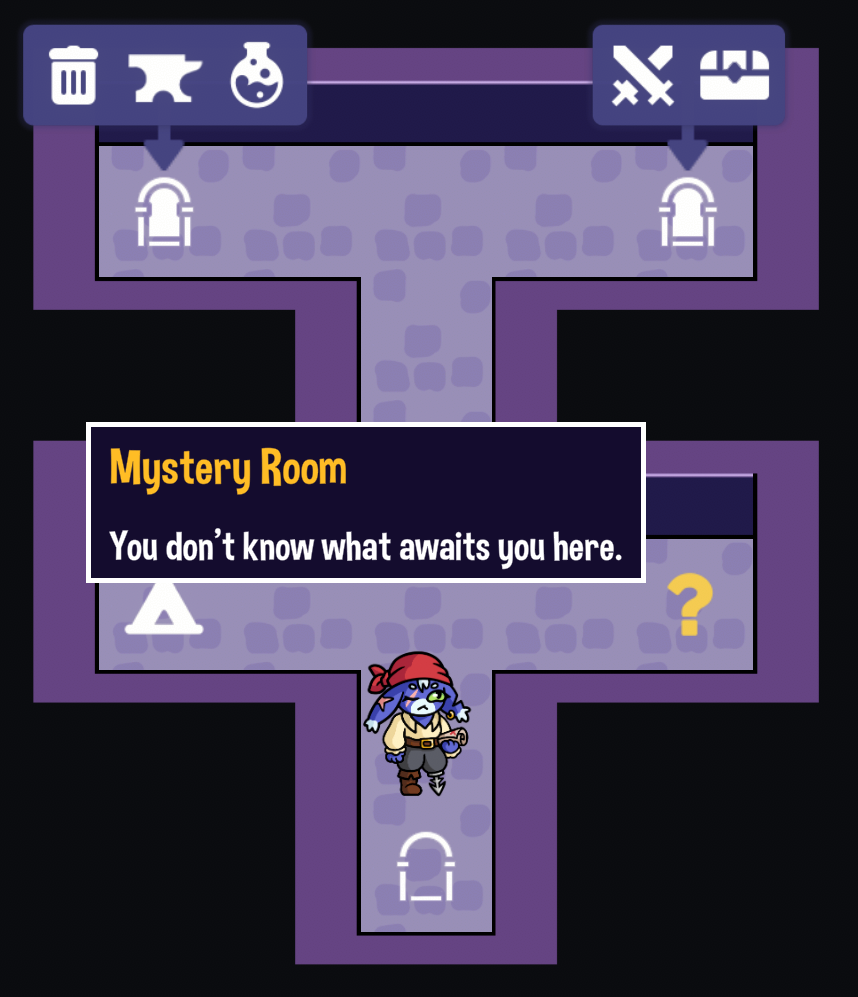Enter the door under the anvil and potion icons
Viewport: 858px width, 997px height.
(163, 213)
